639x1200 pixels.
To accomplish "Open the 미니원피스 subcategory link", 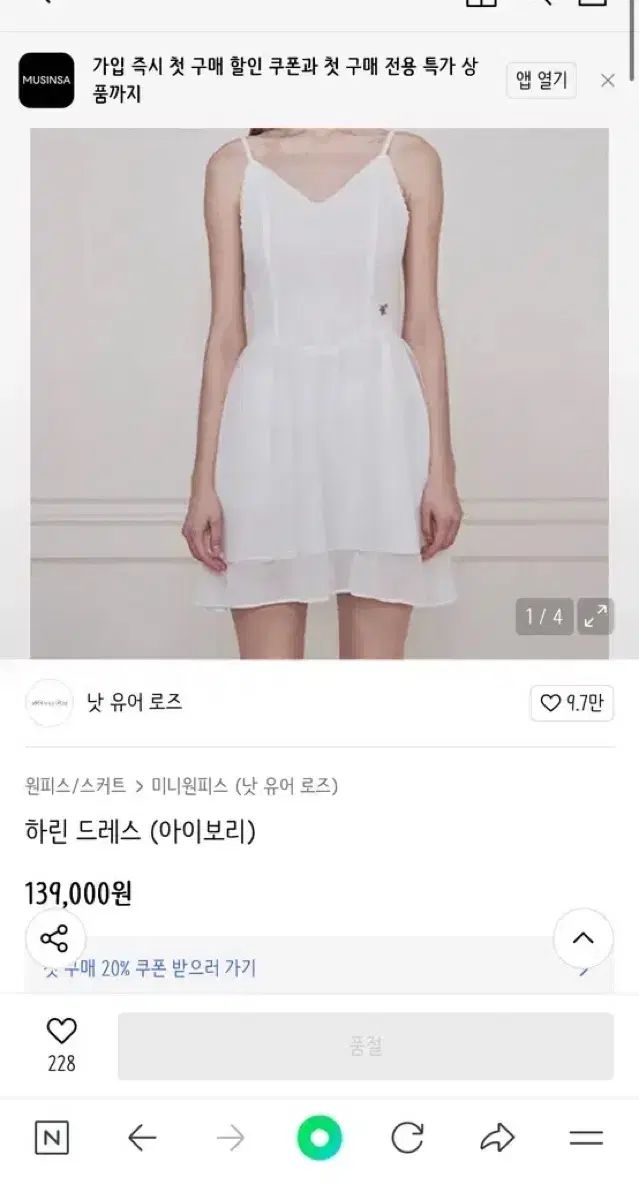I will coord(244,786).
